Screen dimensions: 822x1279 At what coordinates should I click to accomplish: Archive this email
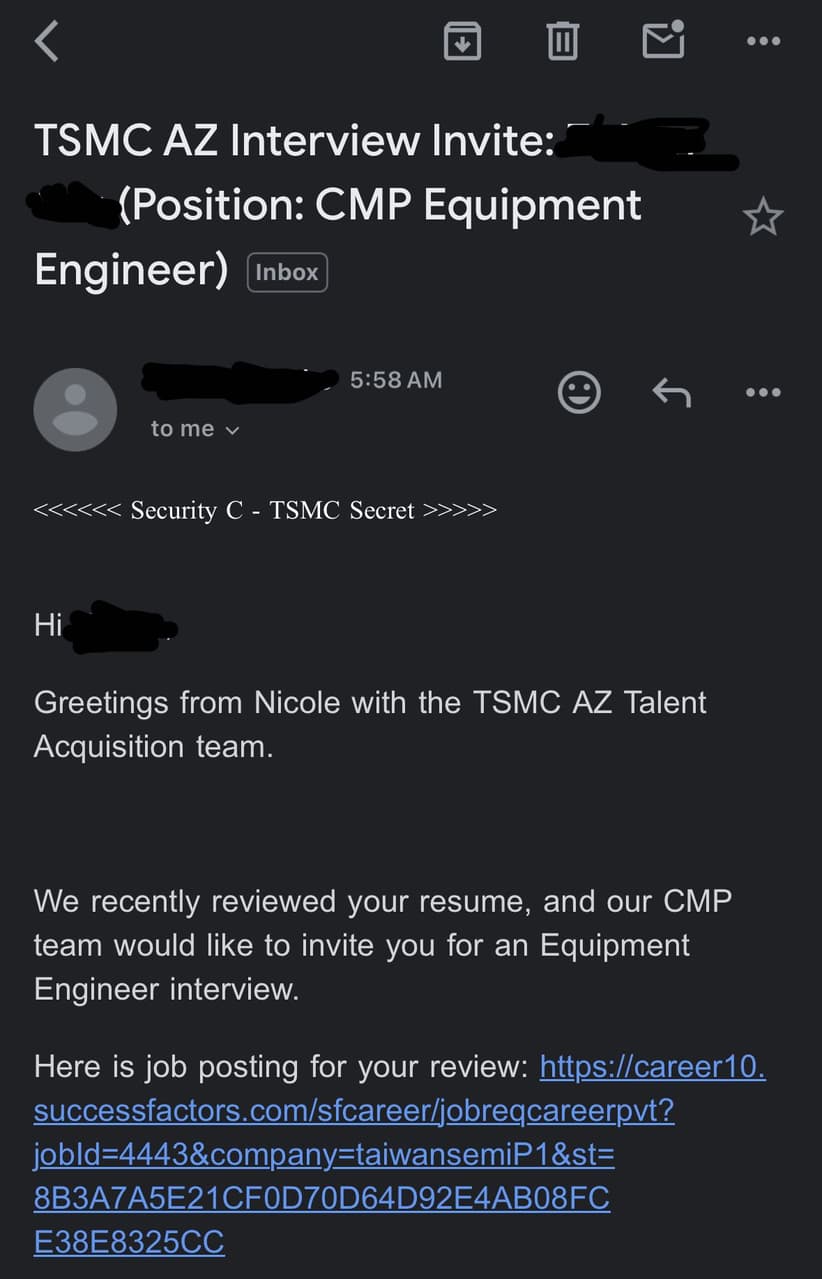(x=462, y=41)
